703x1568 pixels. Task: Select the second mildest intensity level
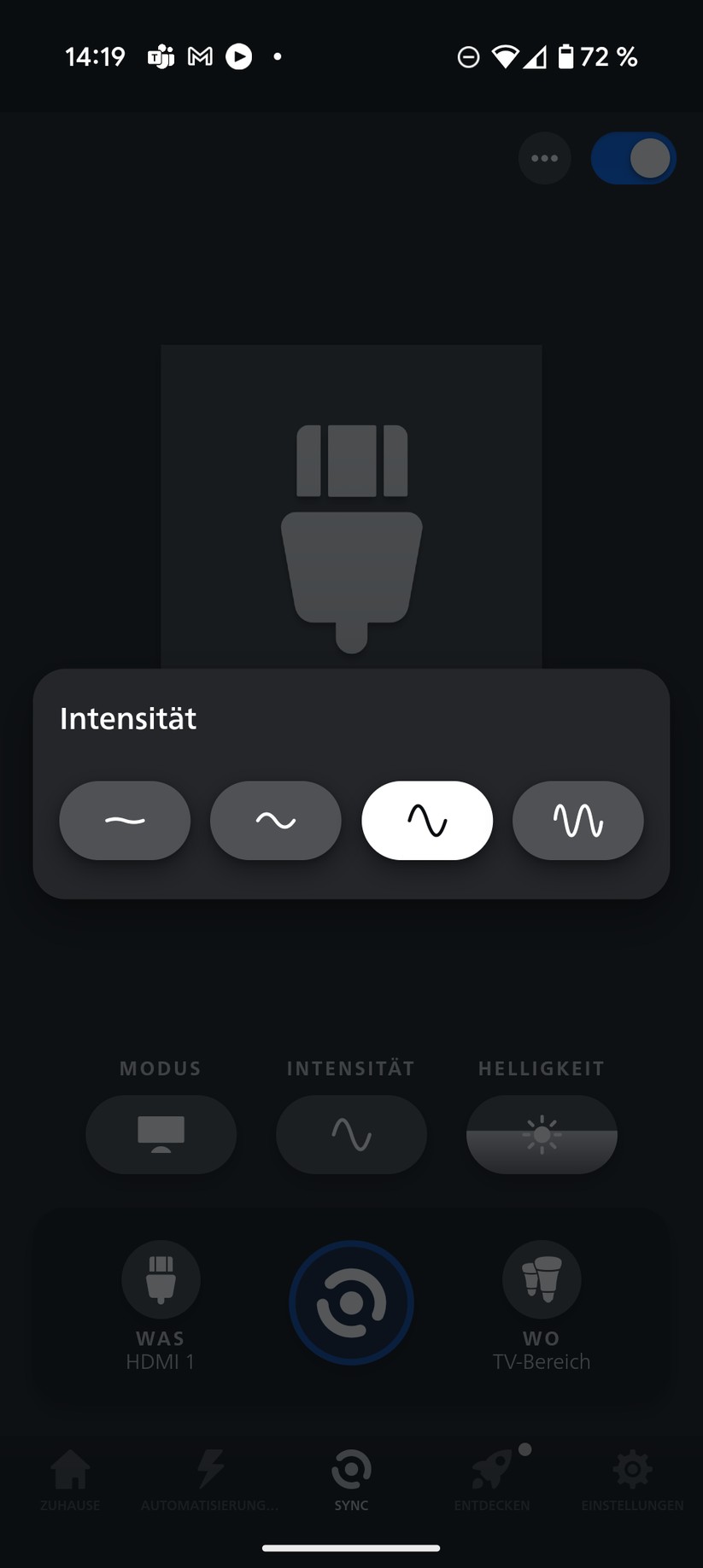[275, 820]
